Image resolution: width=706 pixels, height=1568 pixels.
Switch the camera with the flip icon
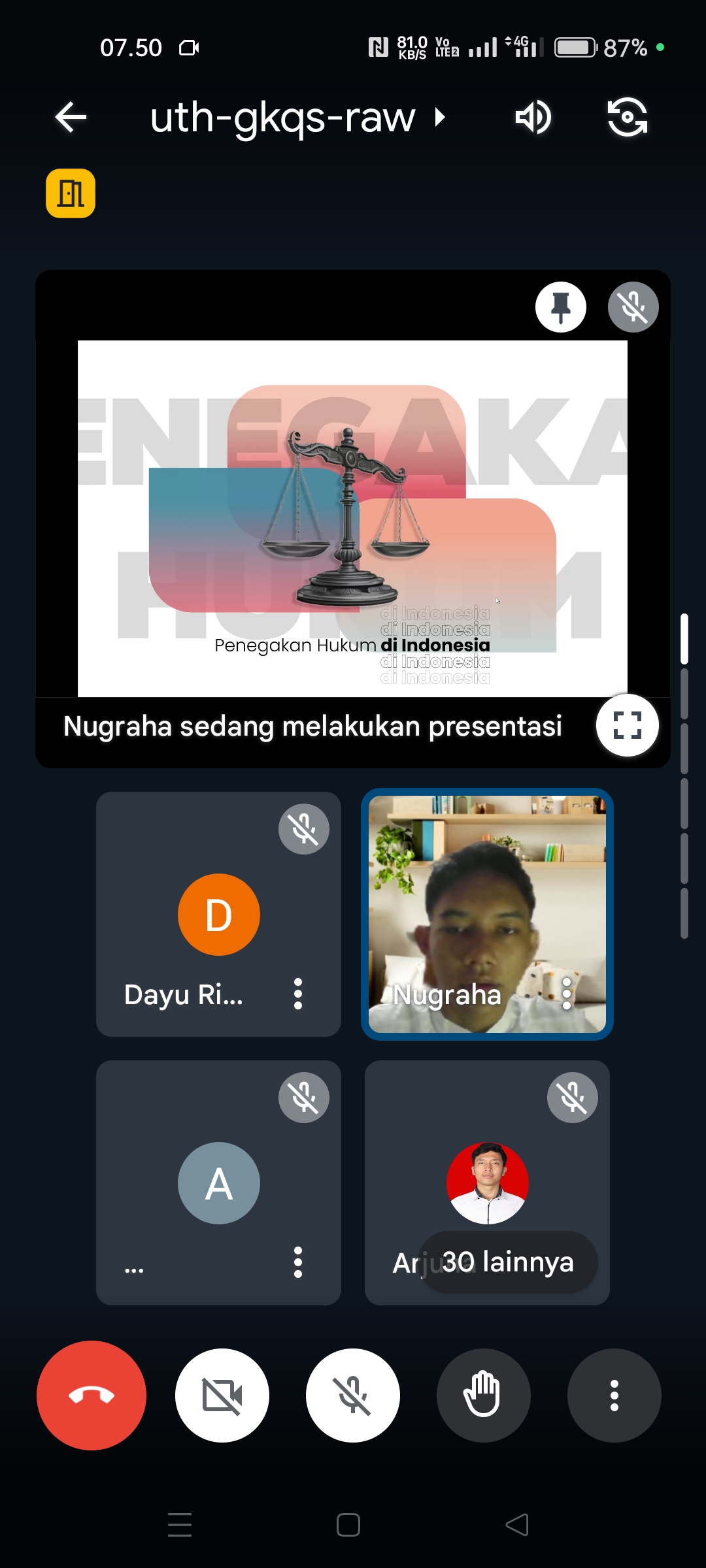click(x=627, y=118)
